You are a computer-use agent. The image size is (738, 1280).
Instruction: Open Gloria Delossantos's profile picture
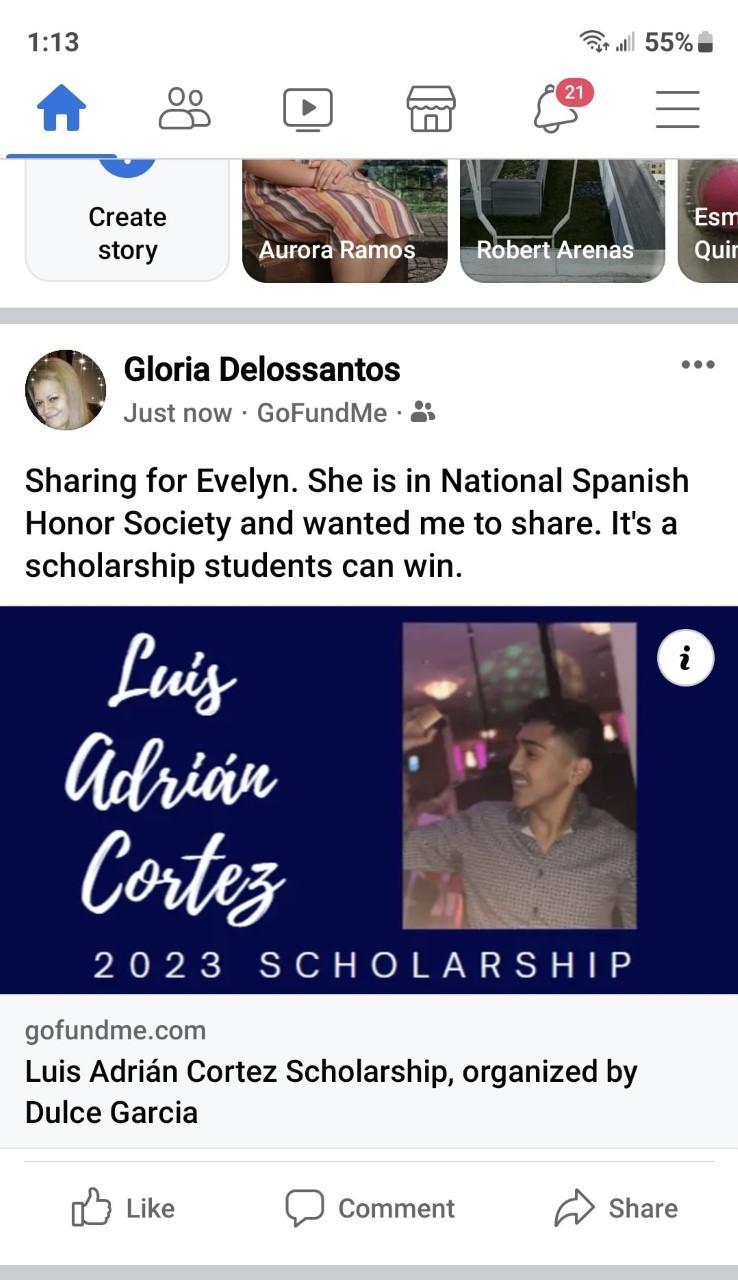coord(65,390)
